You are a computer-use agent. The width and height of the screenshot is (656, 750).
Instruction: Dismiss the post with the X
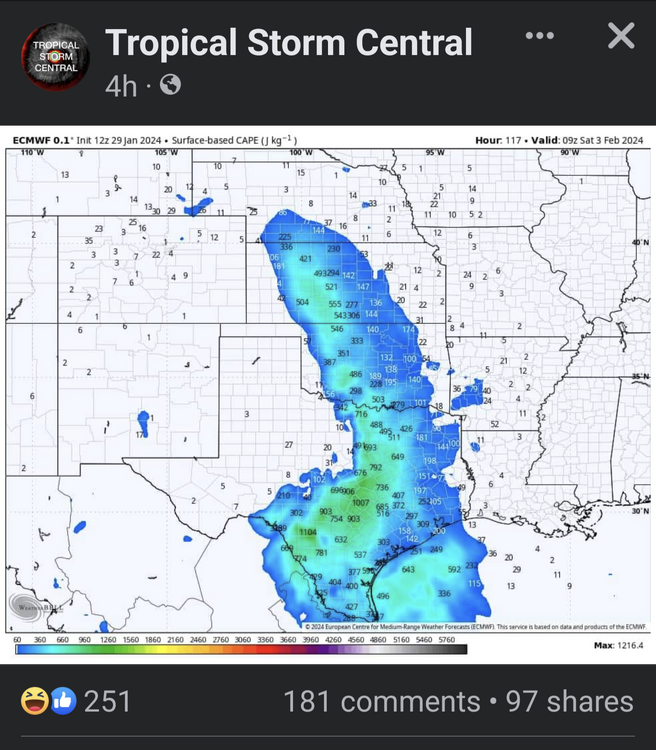point(621,37)
